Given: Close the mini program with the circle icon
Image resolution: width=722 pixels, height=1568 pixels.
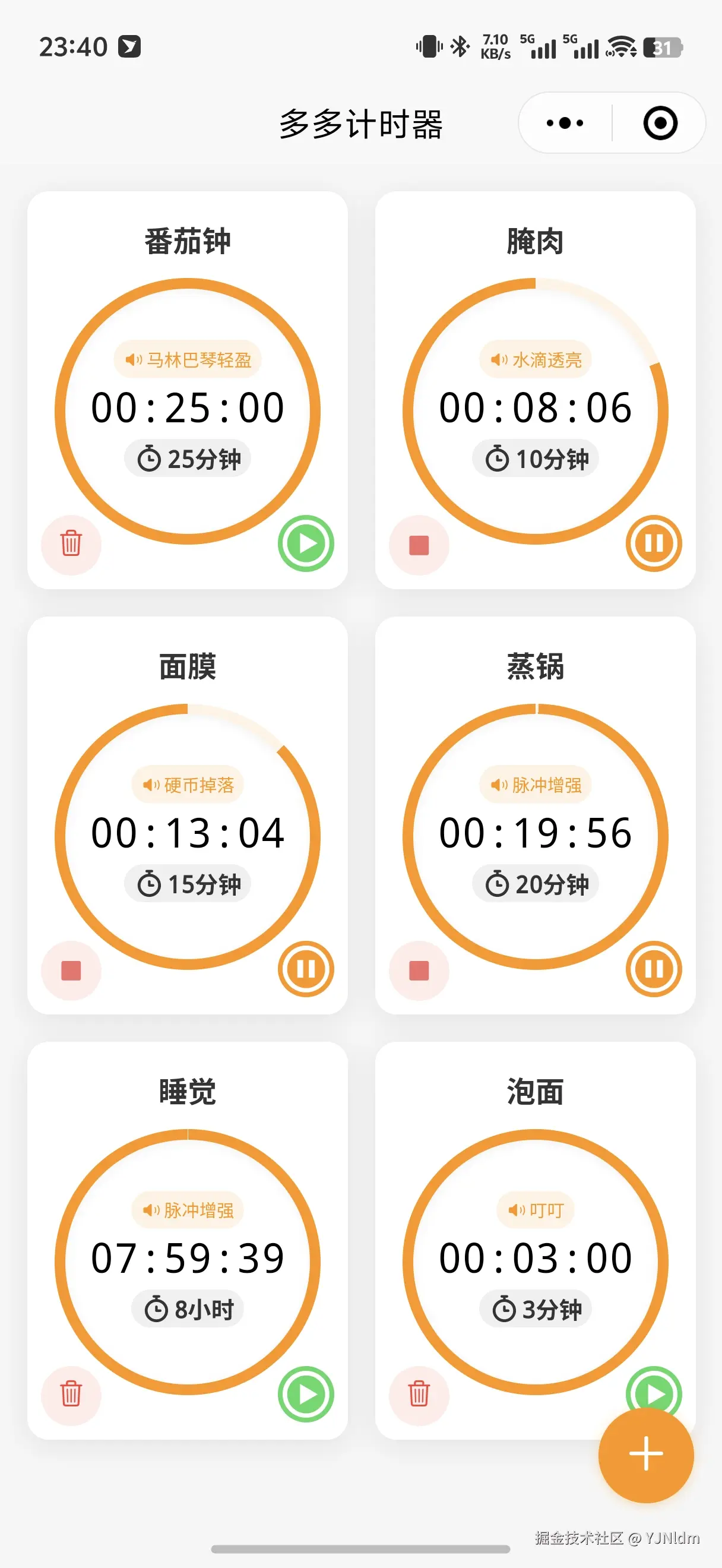Looking at the screenshot, I should pos(660,124).
